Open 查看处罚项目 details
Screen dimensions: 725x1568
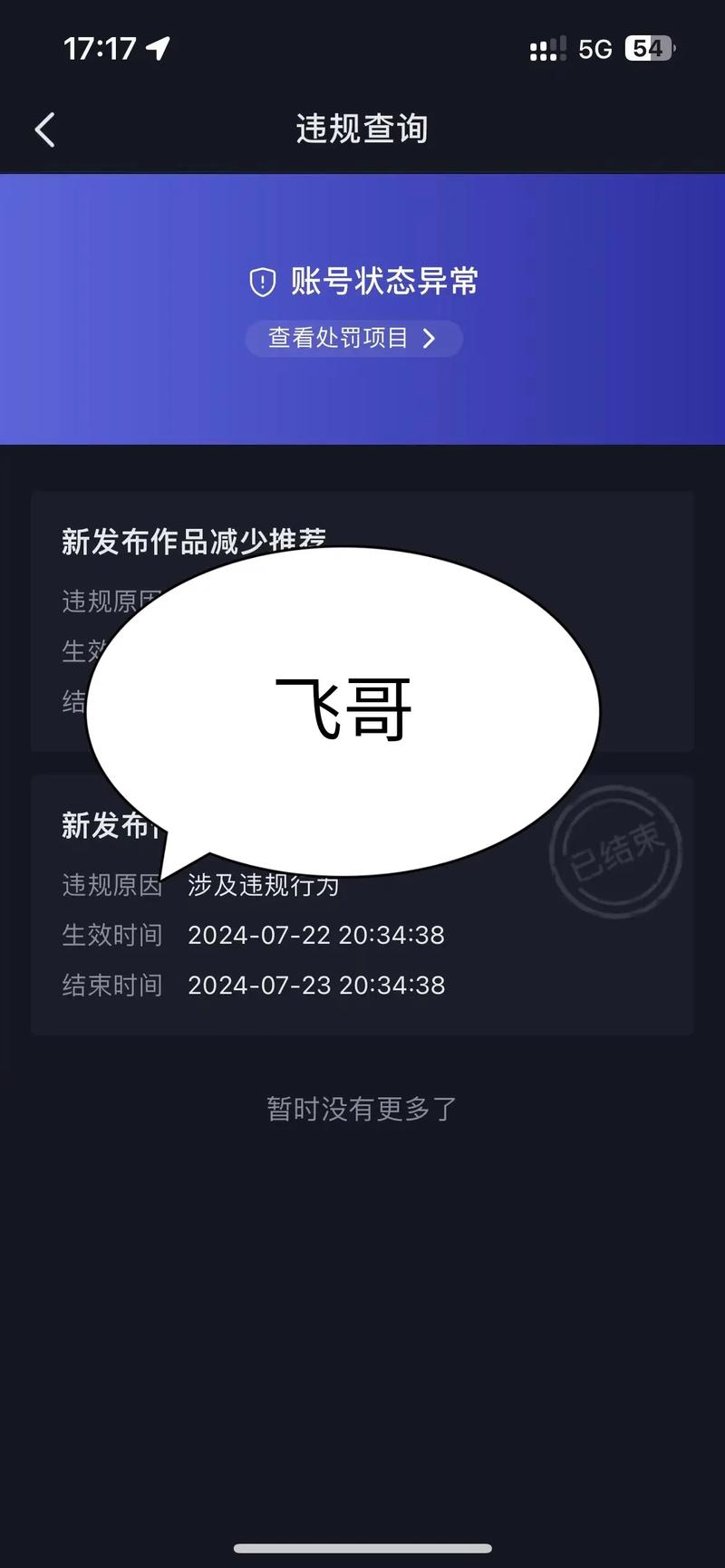[353, 338]
